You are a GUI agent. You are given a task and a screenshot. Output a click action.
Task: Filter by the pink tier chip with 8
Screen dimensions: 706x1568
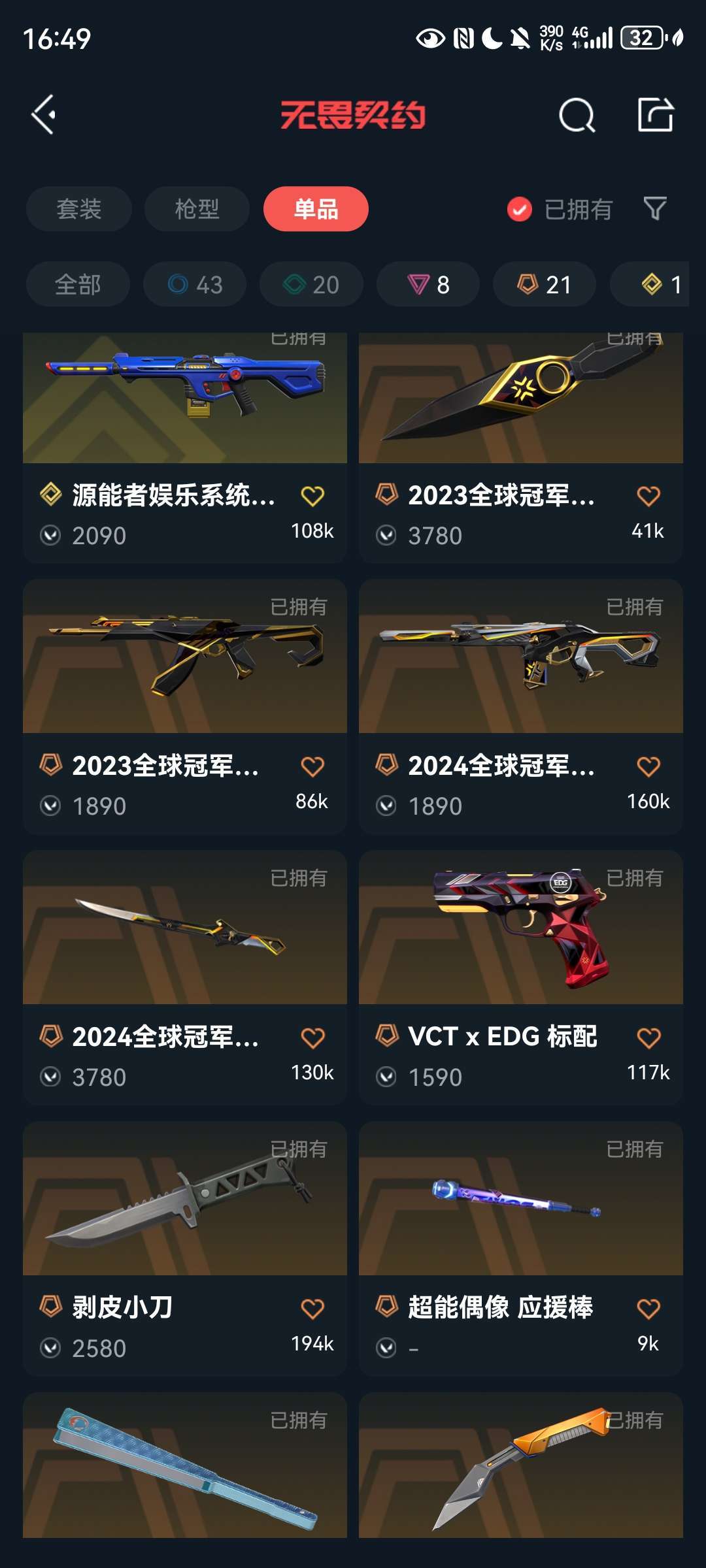click(428, 284)
